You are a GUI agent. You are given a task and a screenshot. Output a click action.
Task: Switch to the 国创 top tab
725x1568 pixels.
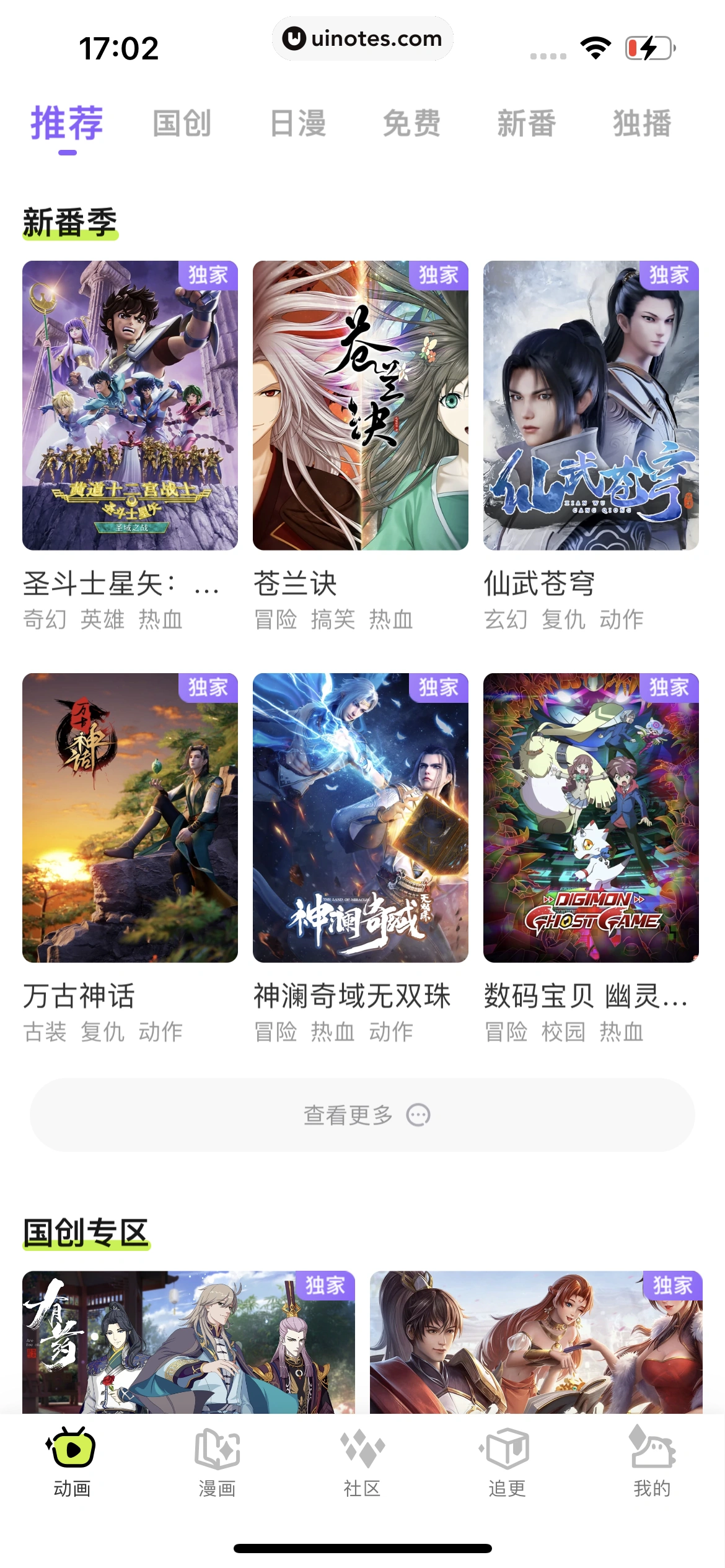coord(182,123)
